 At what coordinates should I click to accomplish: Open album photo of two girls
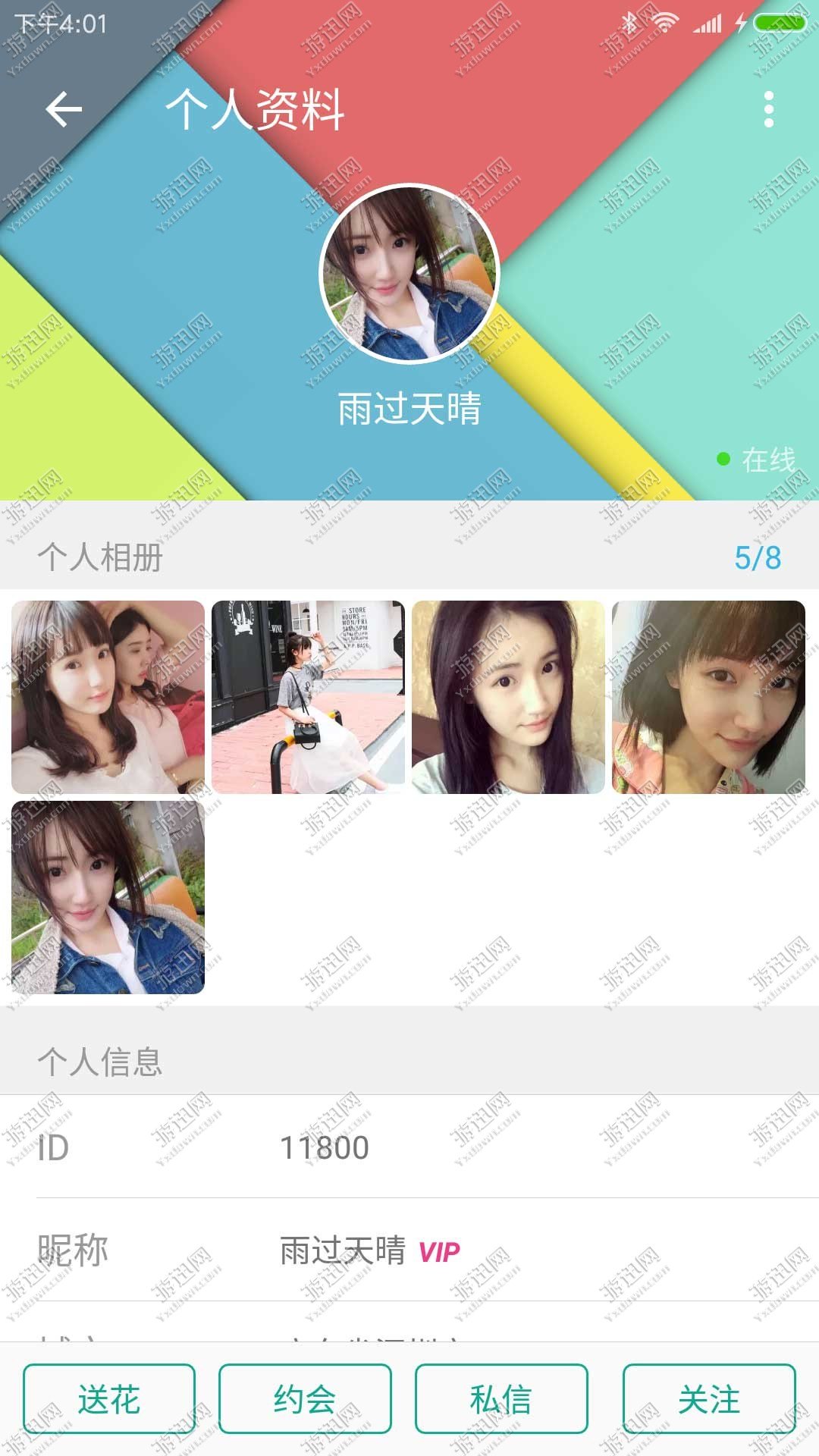pos(108,697)
